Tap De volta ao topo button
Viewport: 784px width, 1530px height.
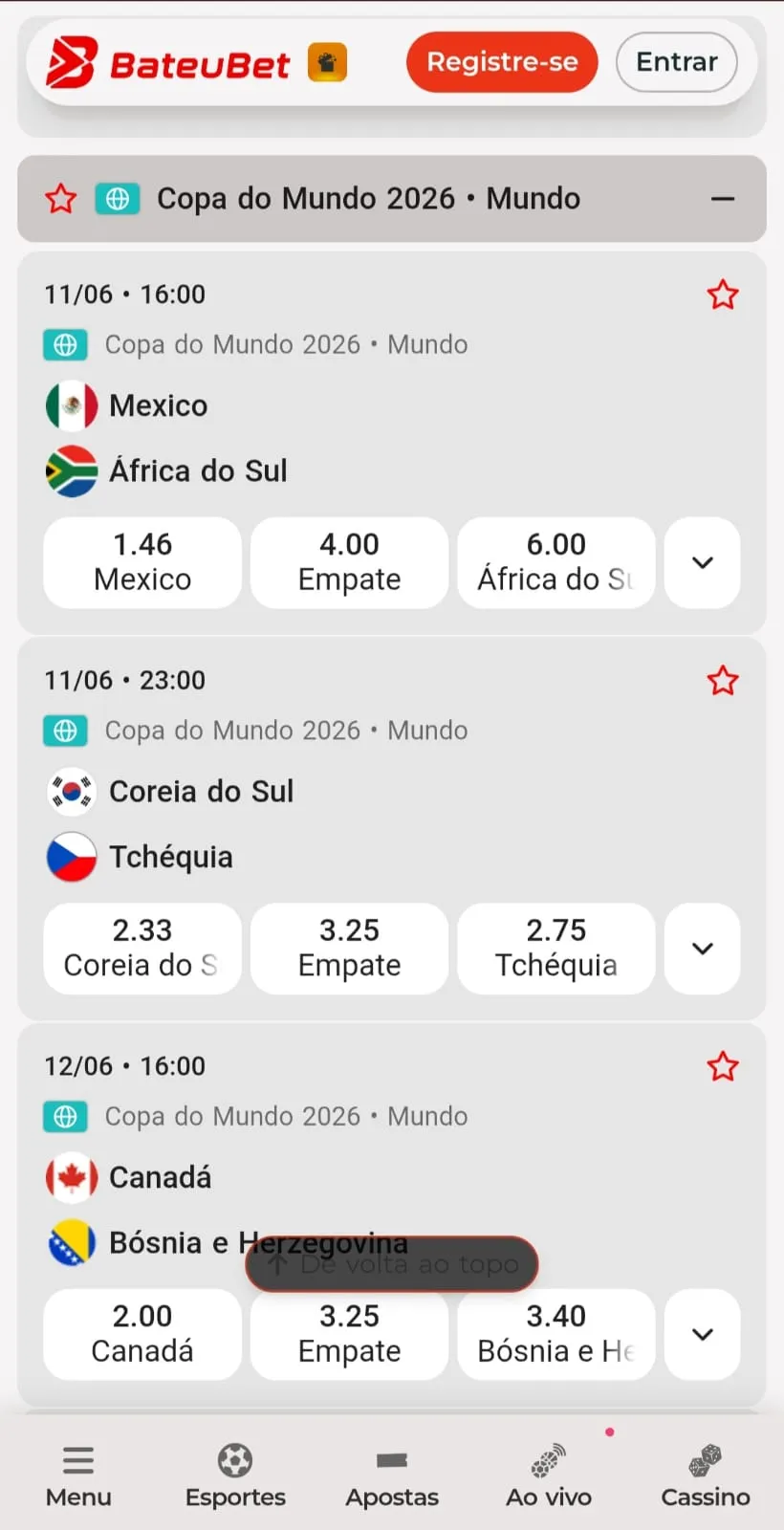pyautogui.click(x=391, y=1263)
